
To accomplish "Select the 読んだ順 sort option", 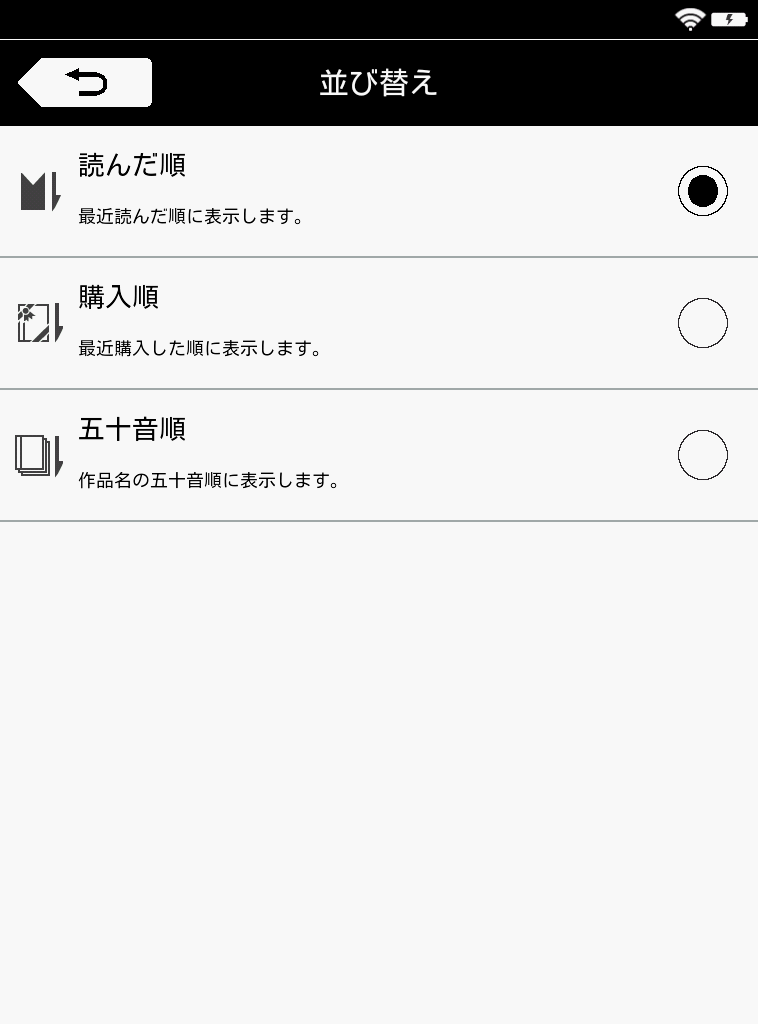I will (x=702, y=191).
